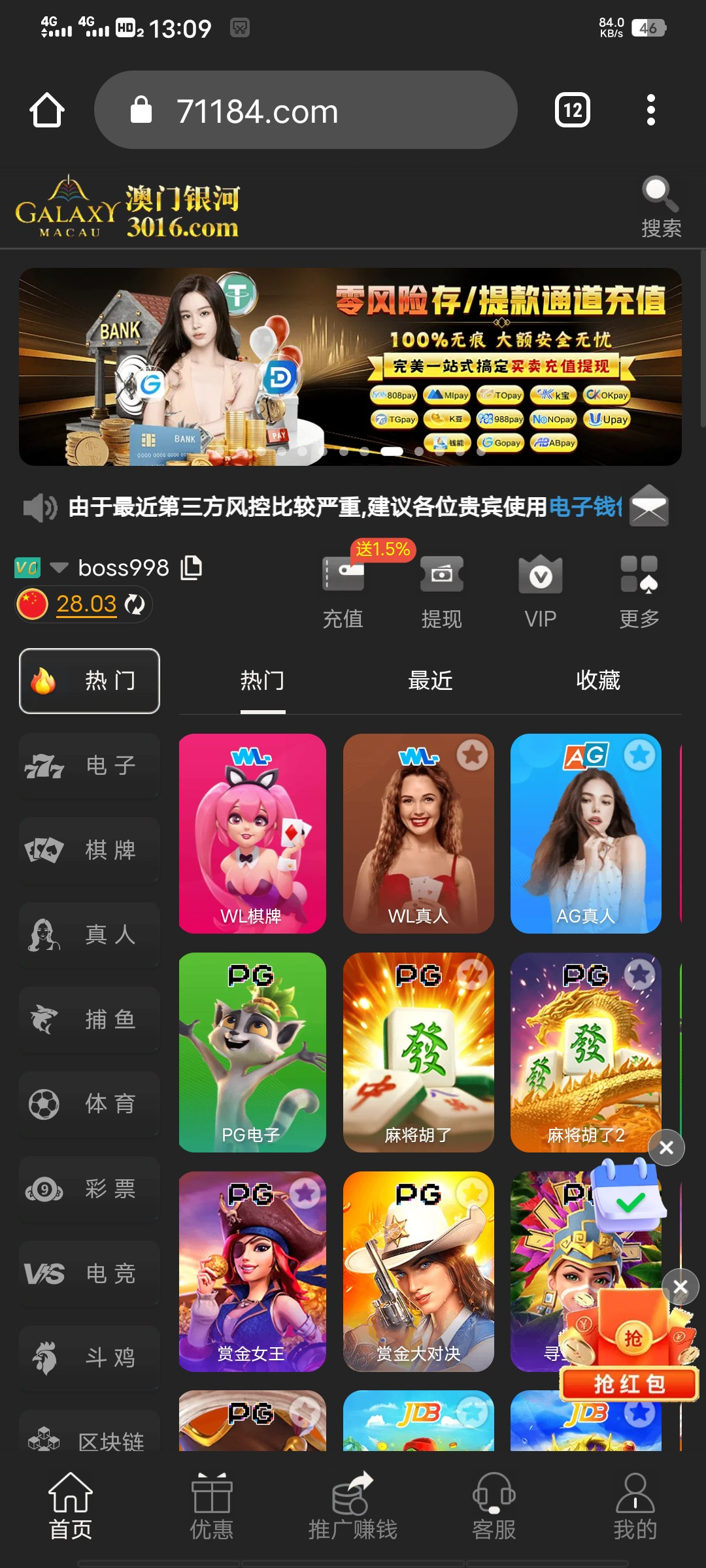This screenshot has height=1568, width=706.
Task: Select the 电子 category
Action: coord(90,765)
